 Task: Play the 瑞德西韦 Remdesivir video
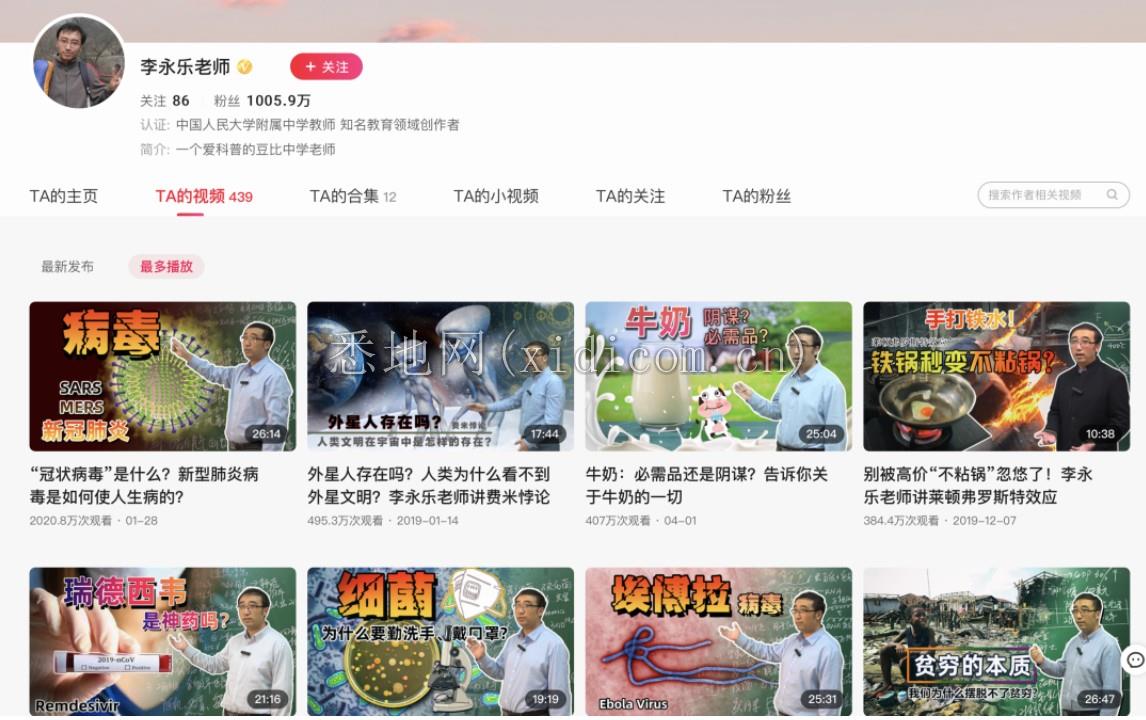[162, 640]
